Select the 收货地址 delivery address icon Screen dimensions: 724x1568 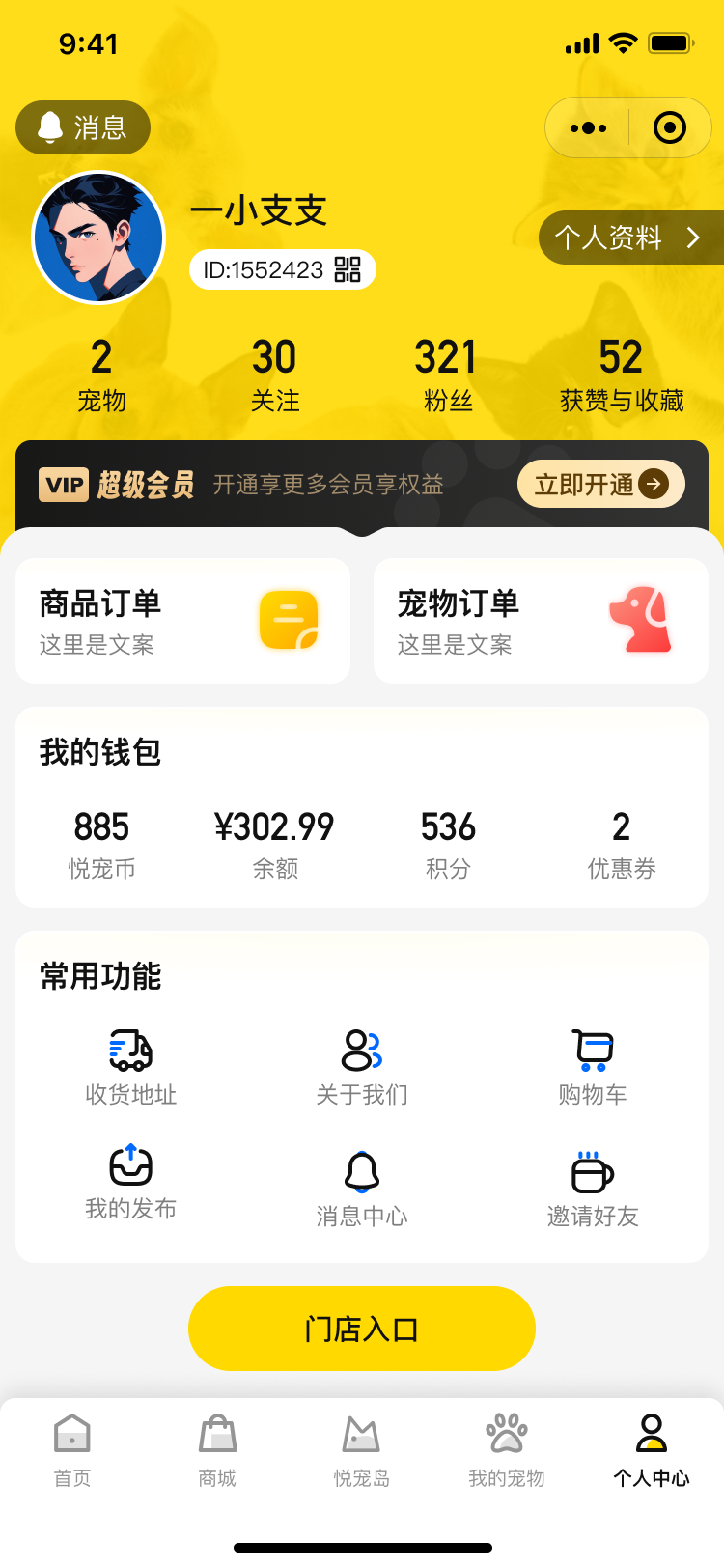[x=130, y=1048]
